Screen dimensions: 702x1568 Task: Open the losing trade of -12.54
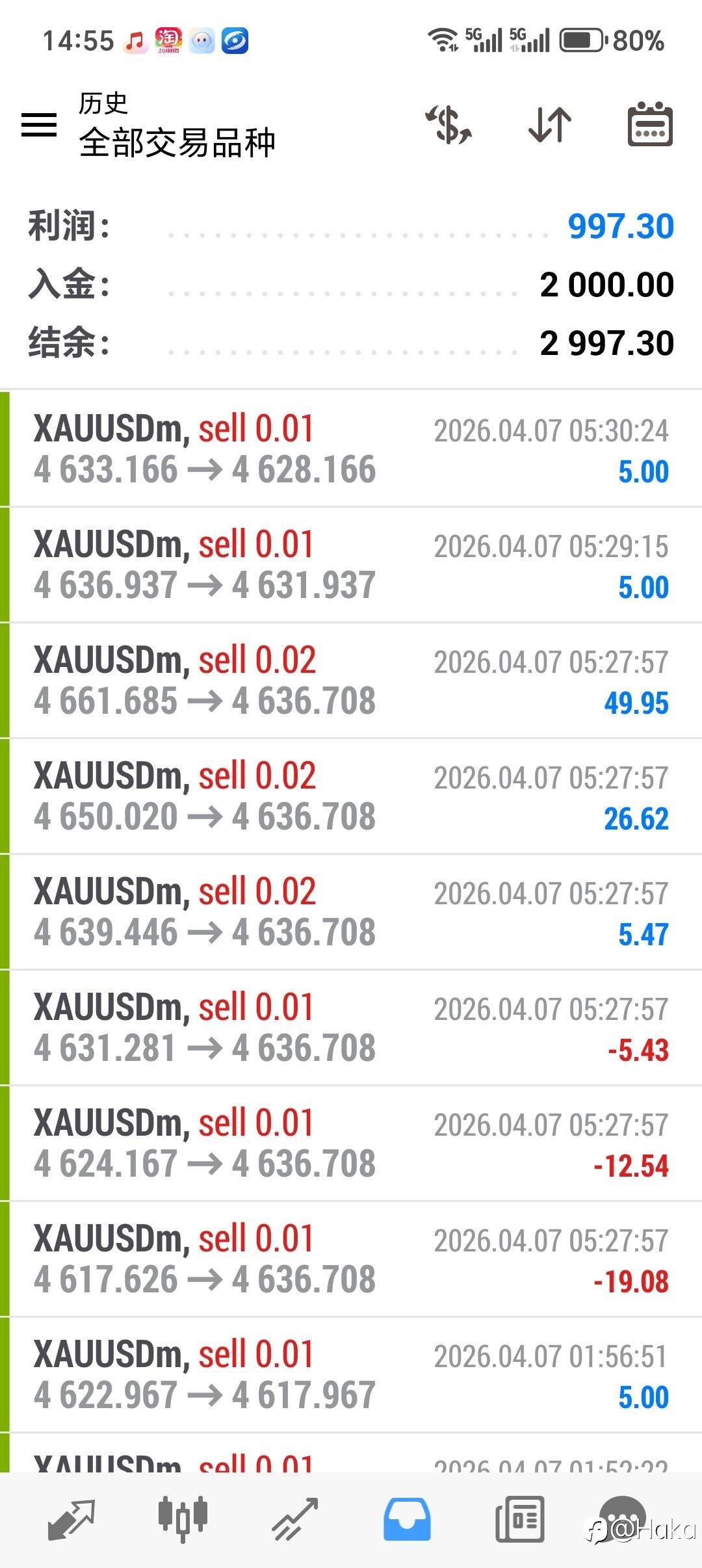coord(351,1143)
